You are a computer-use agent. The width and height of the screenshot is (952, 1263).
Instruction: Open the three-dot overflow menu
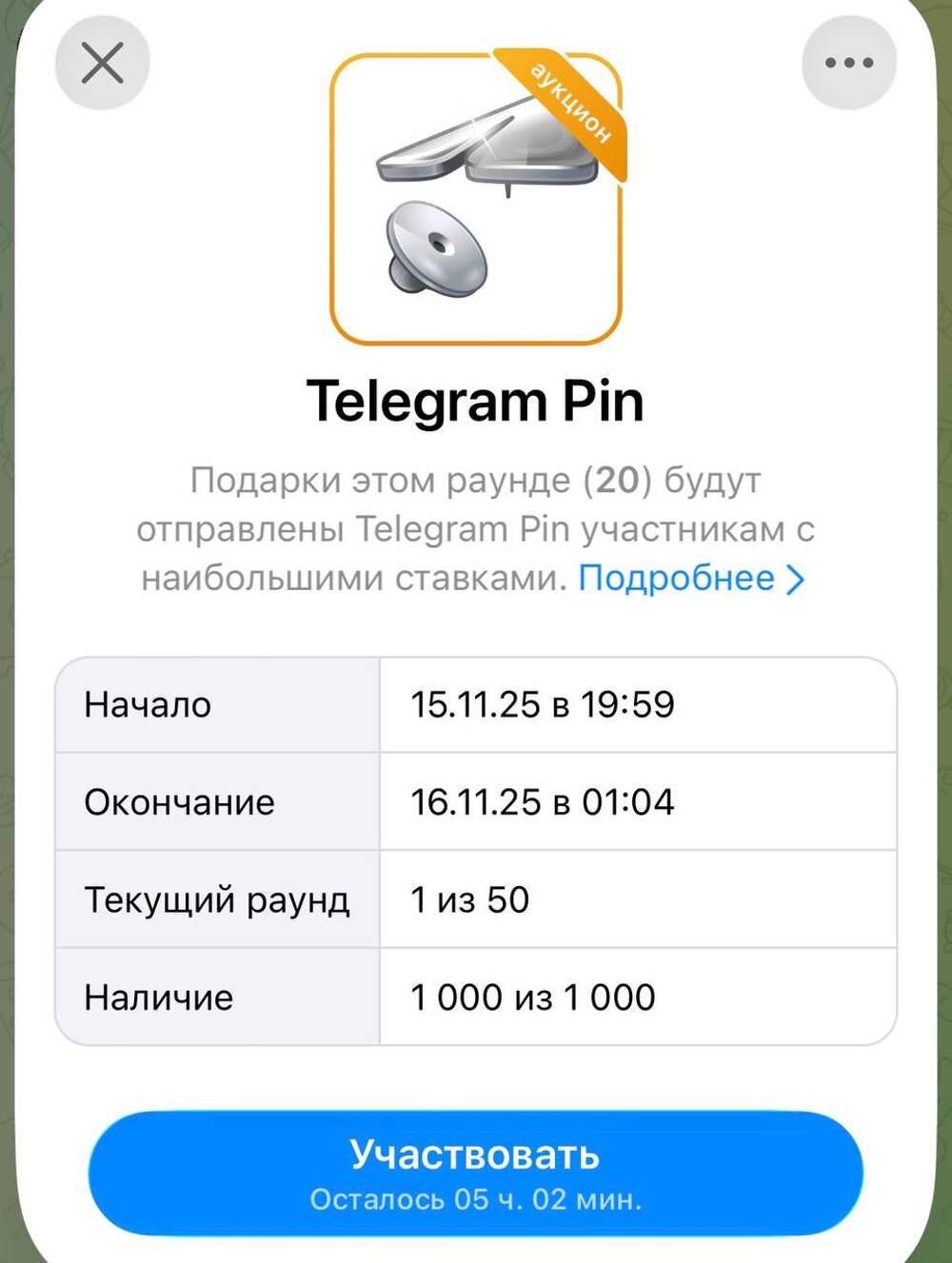click(848, 64)
